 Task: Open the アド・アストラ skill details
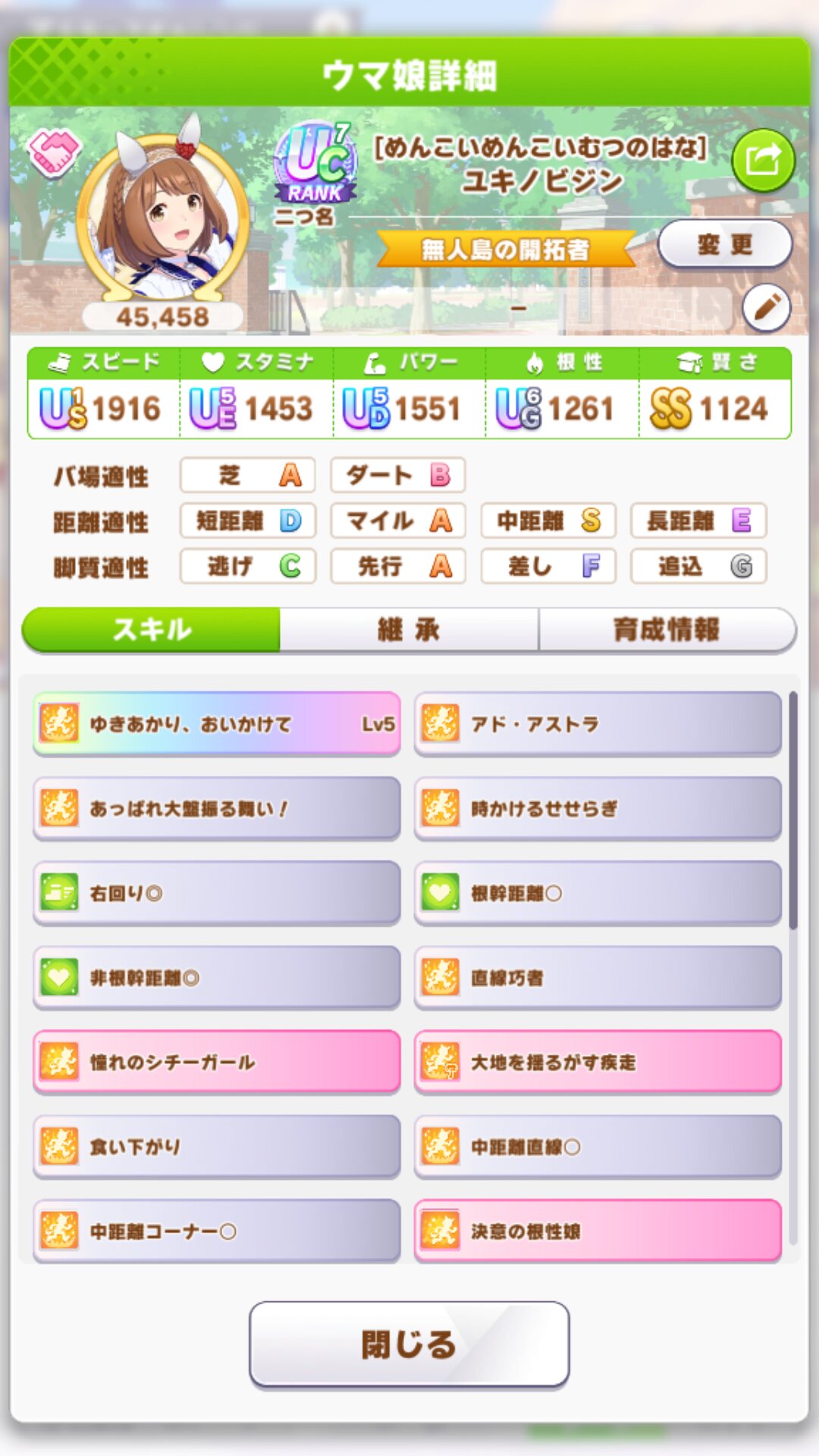(x=598, y=723)
